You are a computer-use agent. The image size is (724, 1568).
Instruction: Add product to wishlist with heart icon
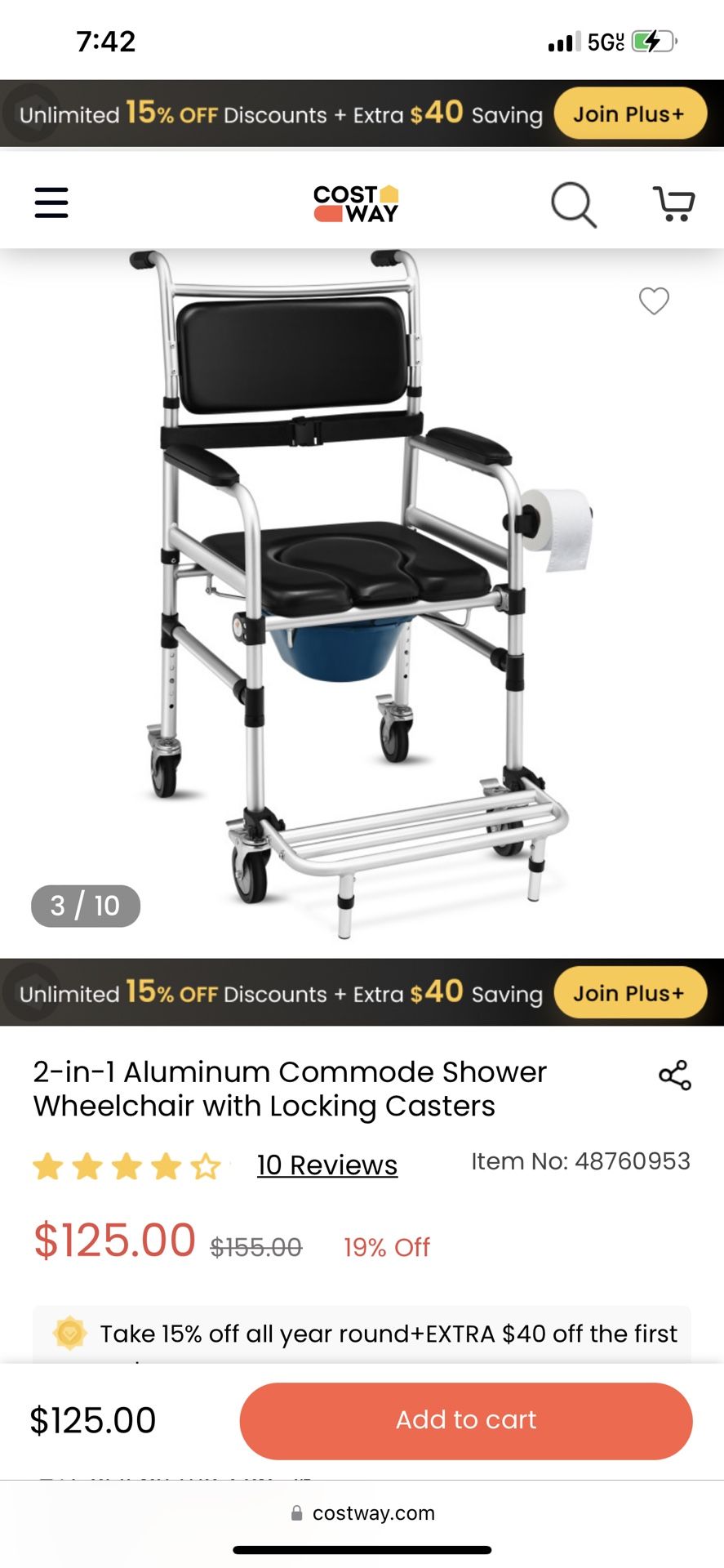[x=654, y=301]
